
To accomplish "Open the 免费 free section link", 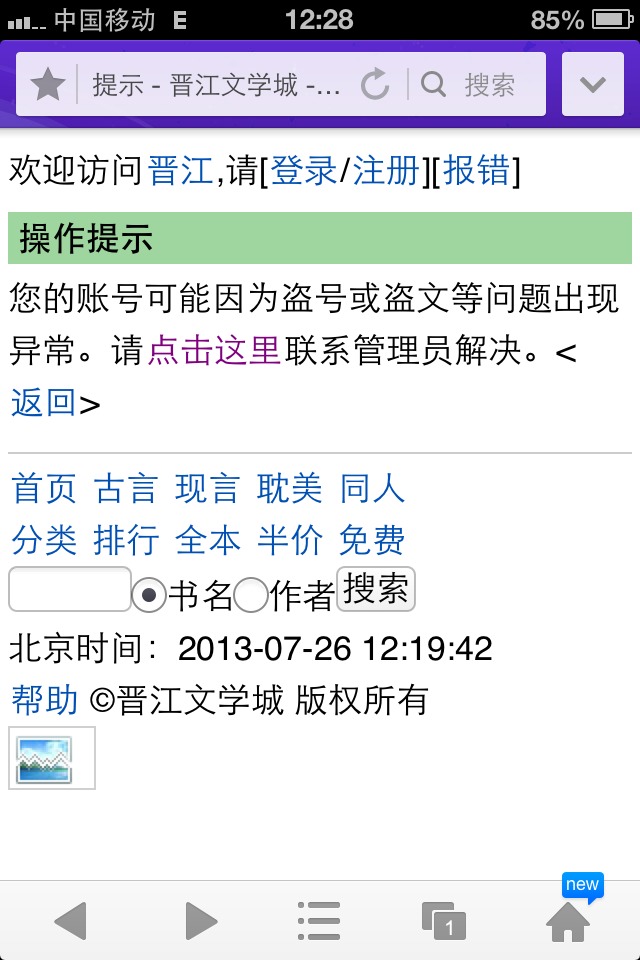I will pyautogui.click(x=372, y=540).
